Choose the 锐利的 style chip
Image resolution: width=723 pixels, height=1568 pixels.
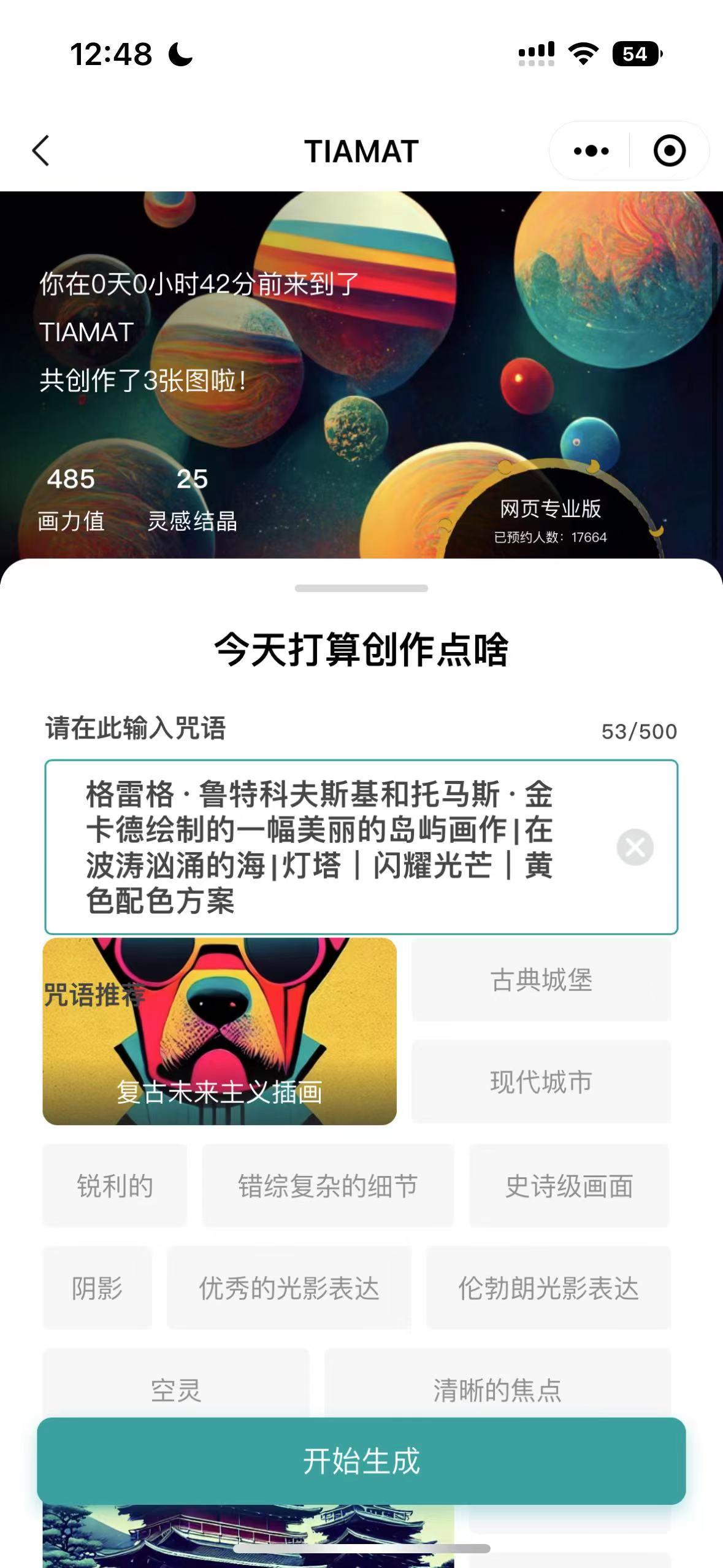115,1185
